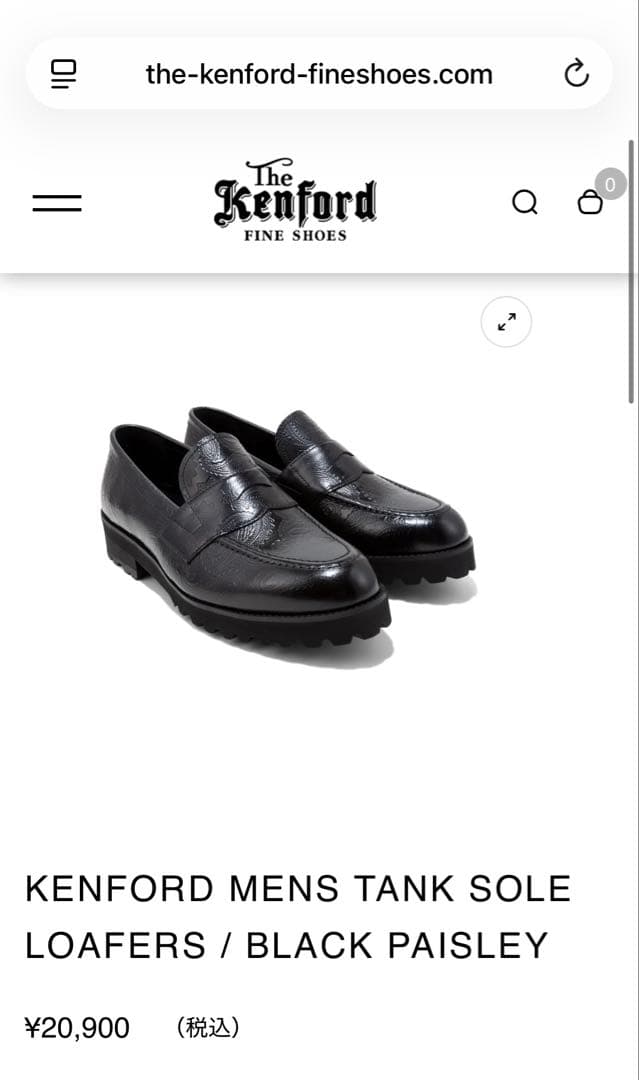The image size is (639, 1080).
Task: Open the site search
Action: [525, 203]
